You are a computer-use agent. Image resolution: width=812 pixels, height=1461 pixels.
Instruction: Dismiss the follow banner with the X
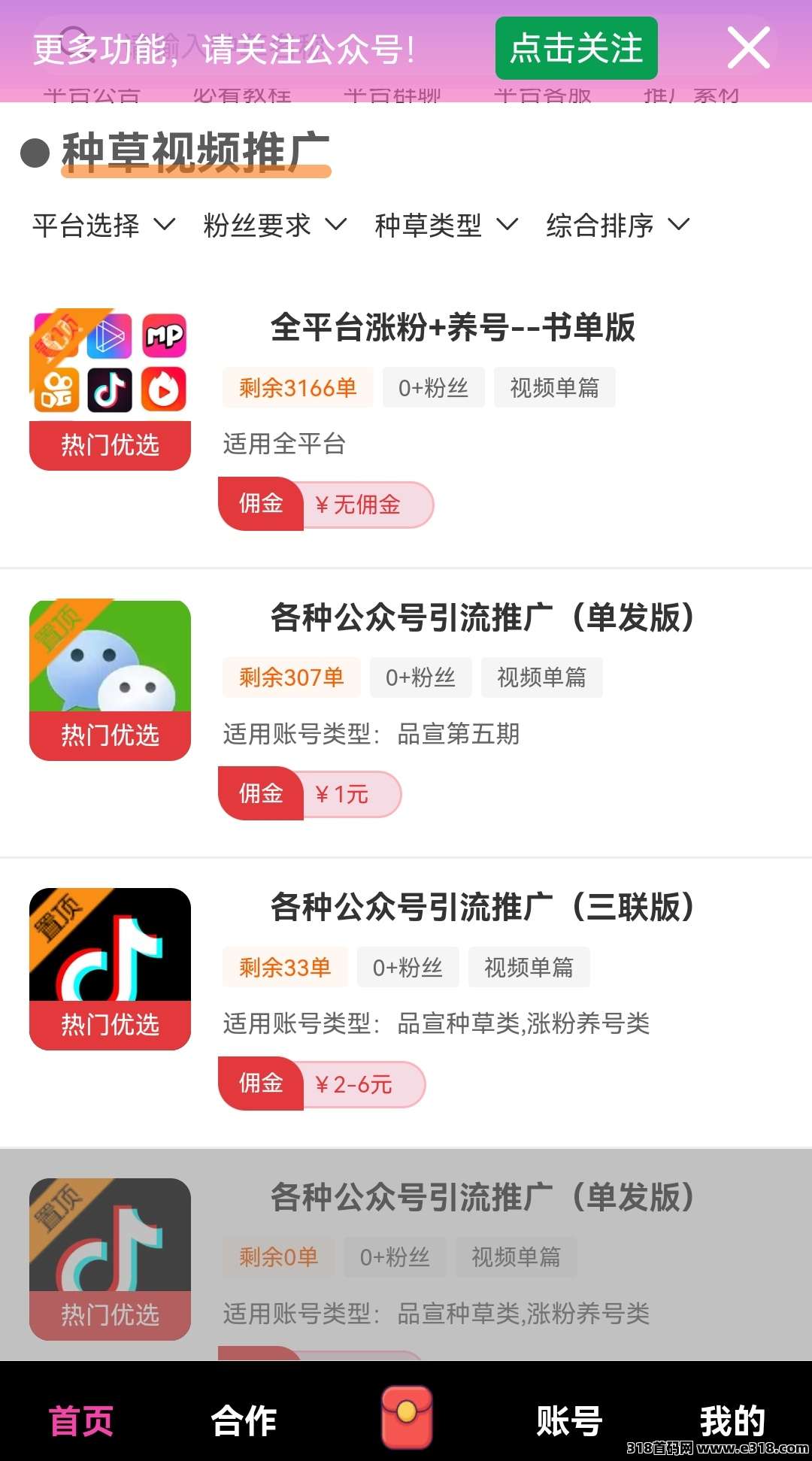pyautogui.click(x=748, y=47)
